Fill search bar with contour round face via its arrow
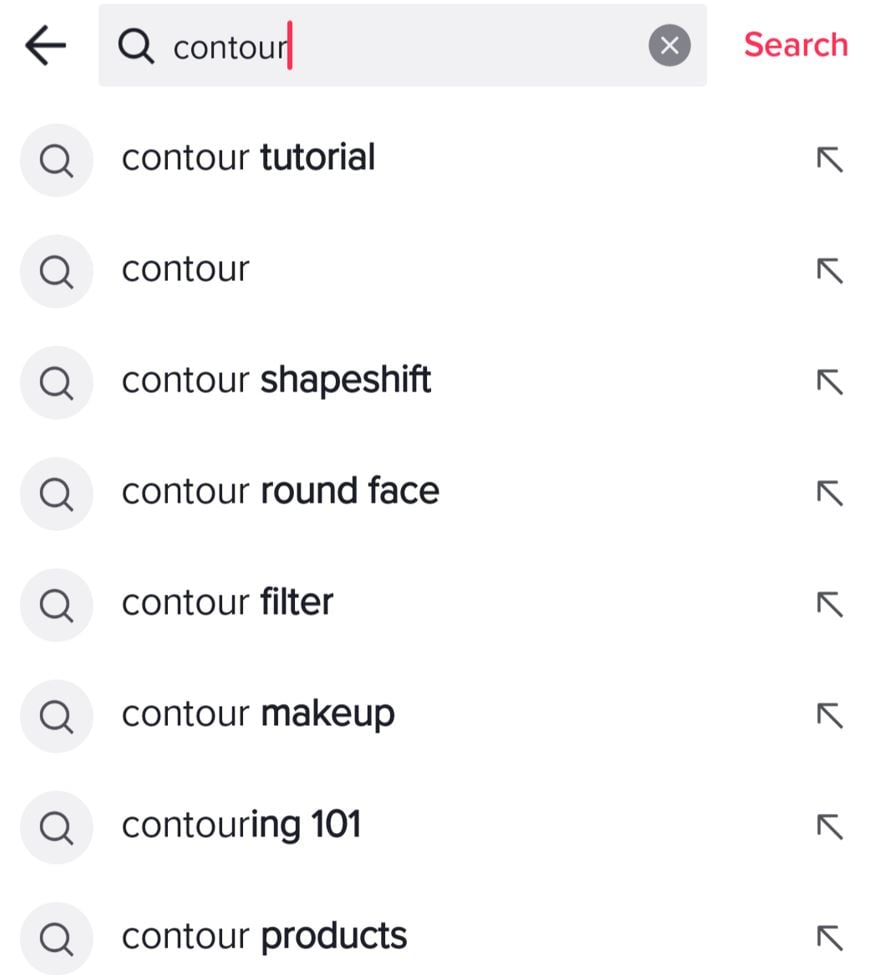Viewport: 872px width, 975px height. click(x=829, y=493)
